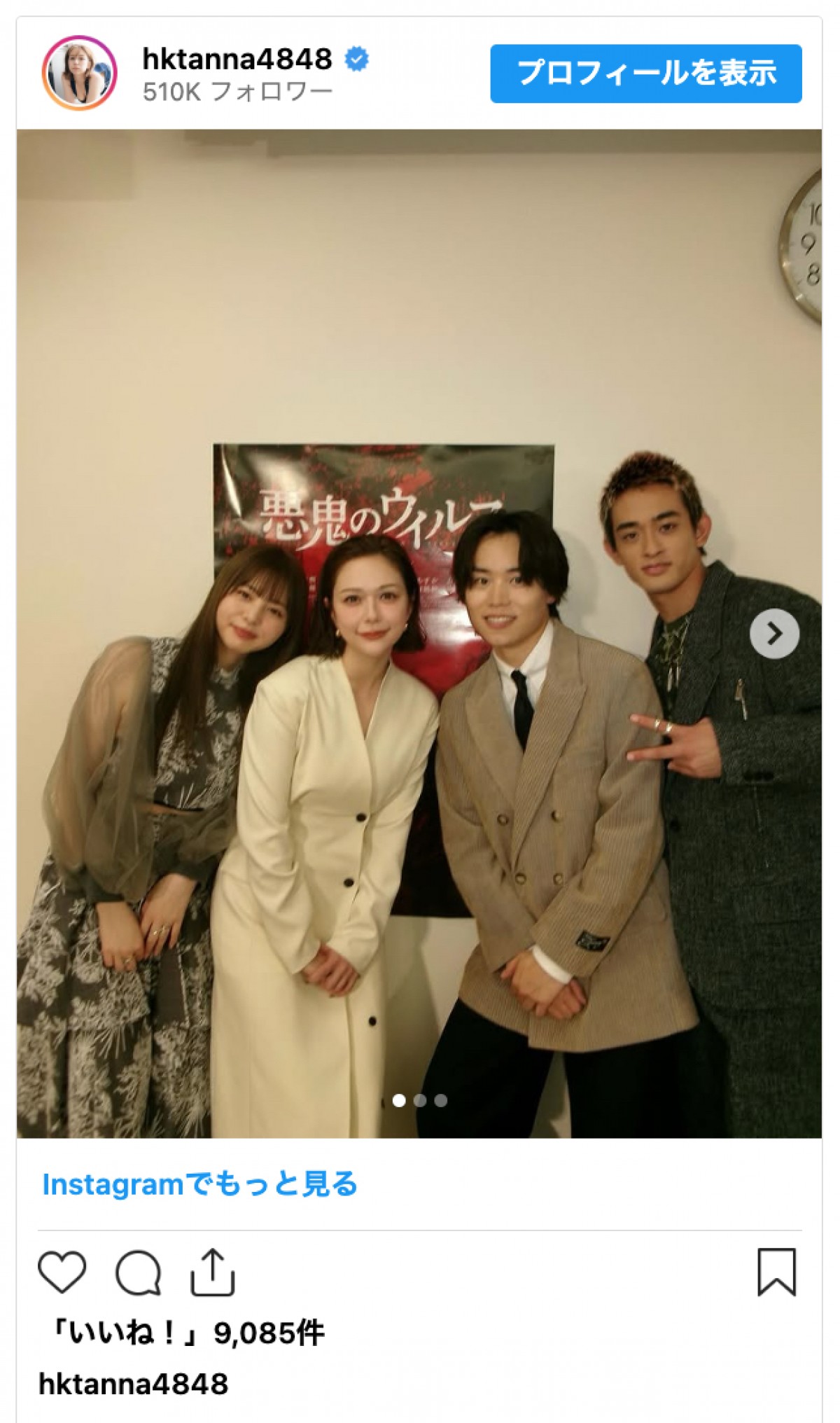The image size is (840, 1423).
Task: Tap the プロフィールを表示 button
Action: click(645, 74)
